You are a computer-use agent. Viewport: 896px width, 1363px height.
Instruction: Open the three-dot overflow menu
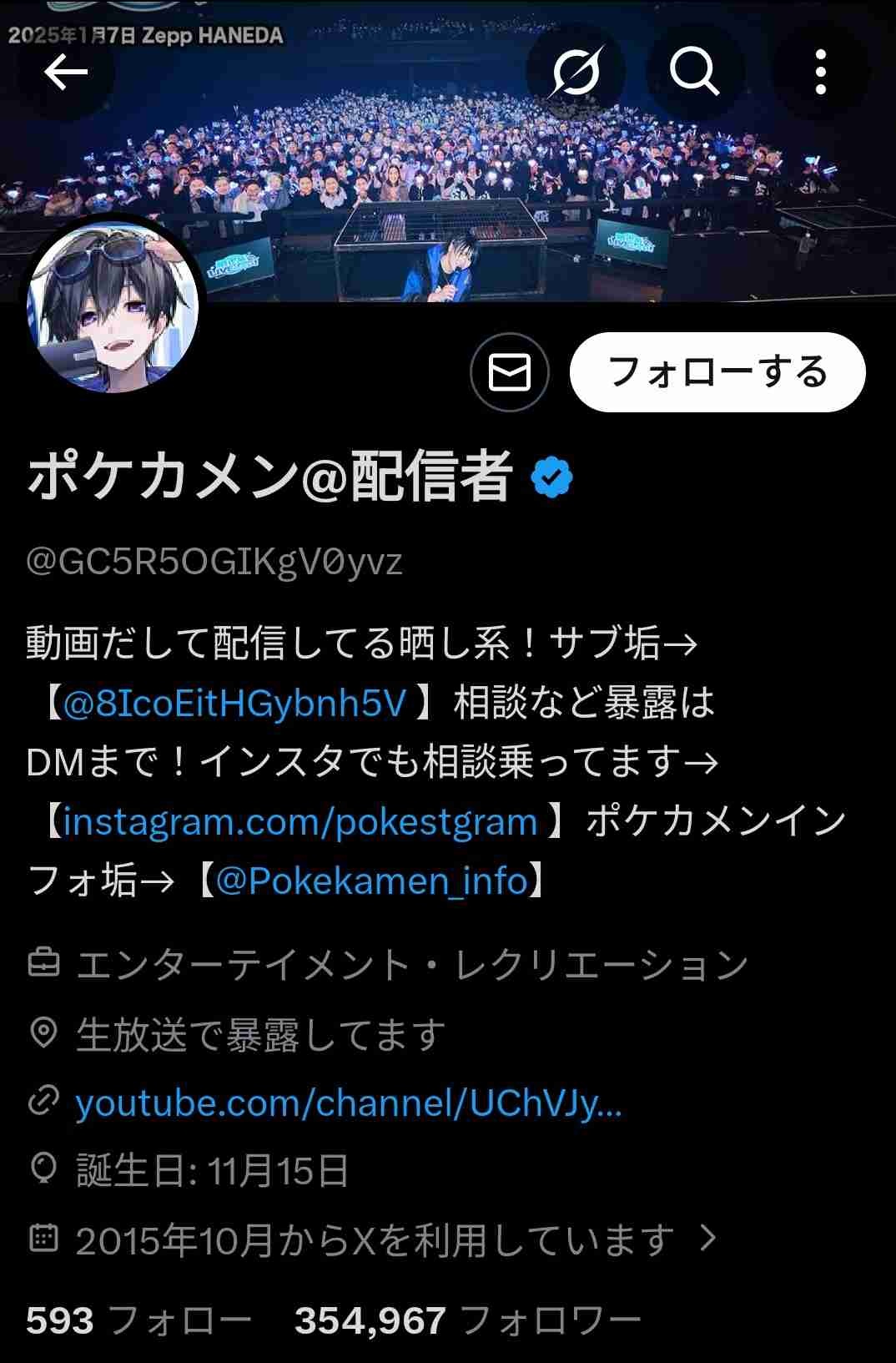click(x=821, y=73)
